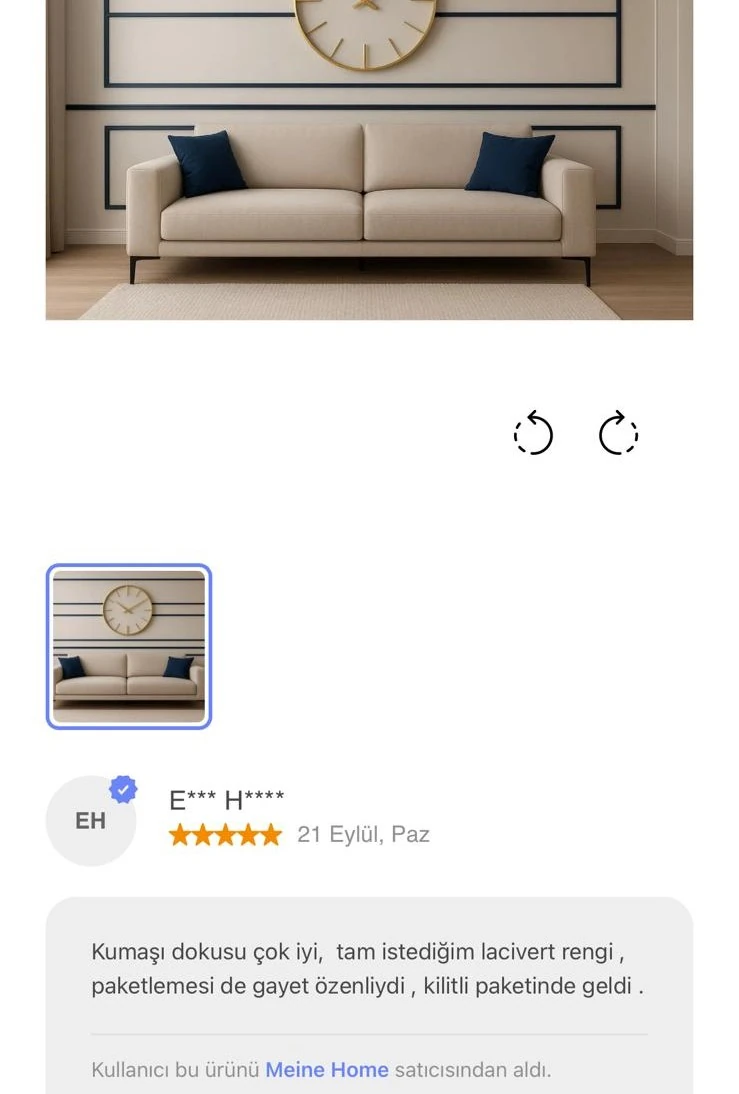Open the Meine Home seller link
Viewport: 739px width, 1094px height.
coord(326,1070)
